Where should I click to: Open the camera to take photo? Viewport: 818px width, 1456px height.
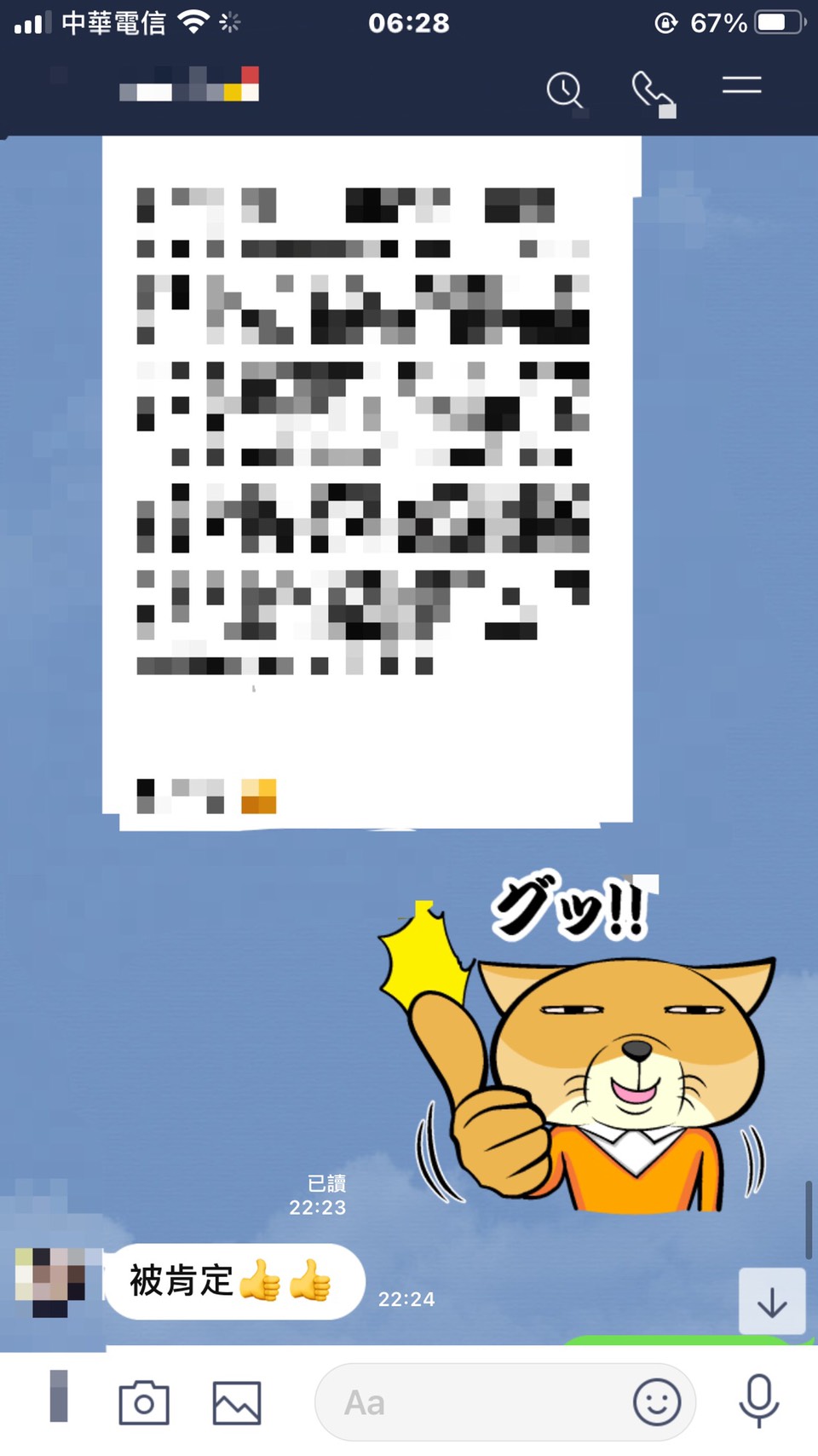[x=144, y=1402]
